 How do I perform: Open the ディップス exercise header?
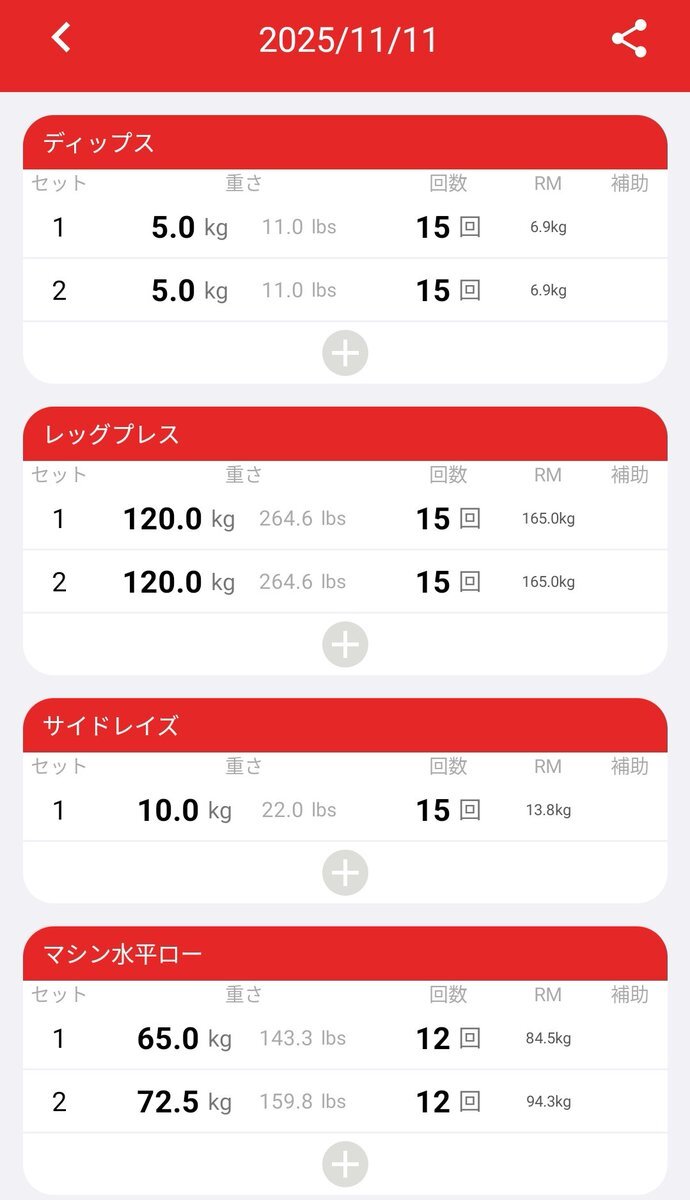[x=345, y=143]
